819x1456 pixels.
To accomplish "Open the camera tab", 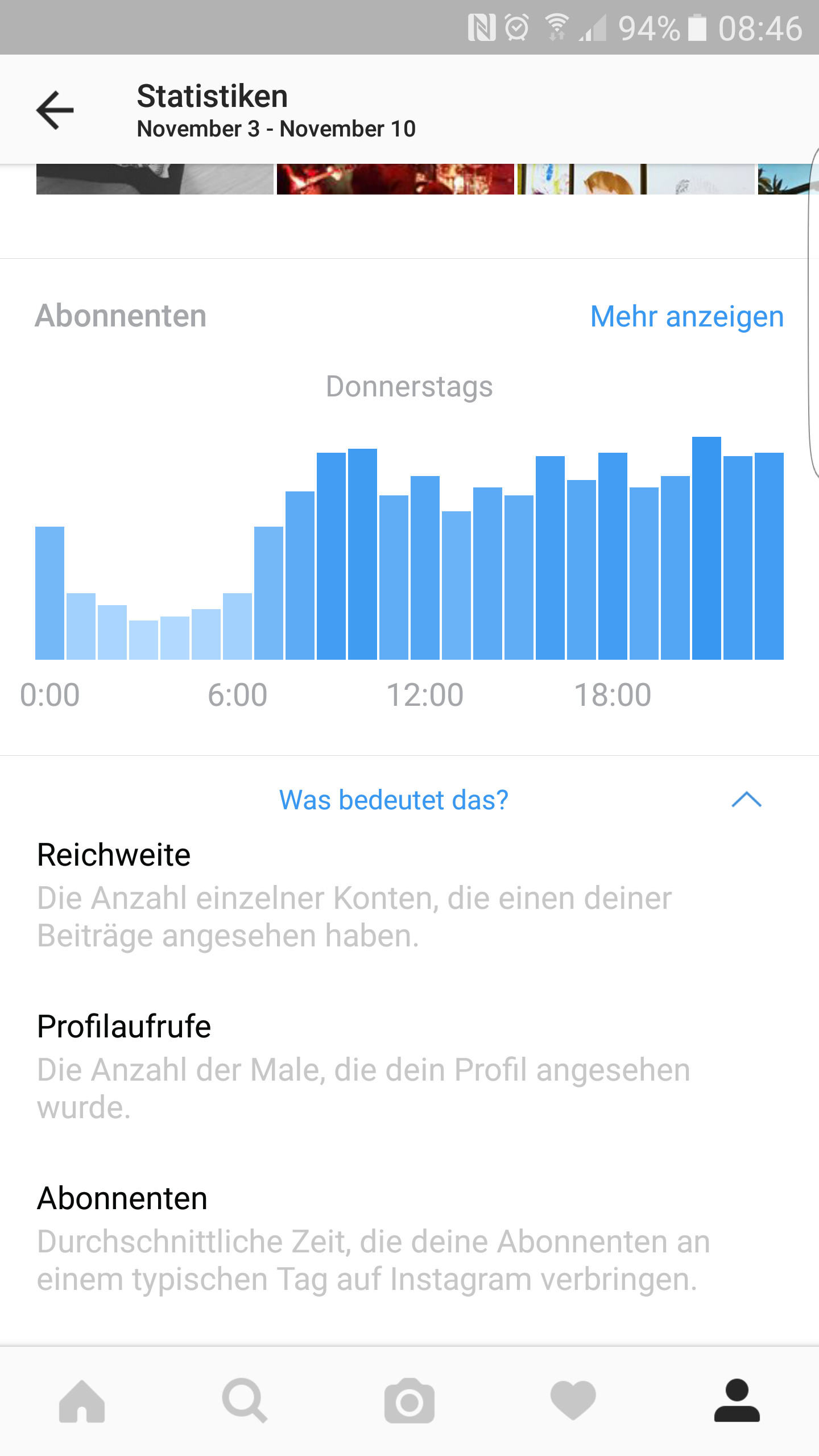I will point(409,1401).
